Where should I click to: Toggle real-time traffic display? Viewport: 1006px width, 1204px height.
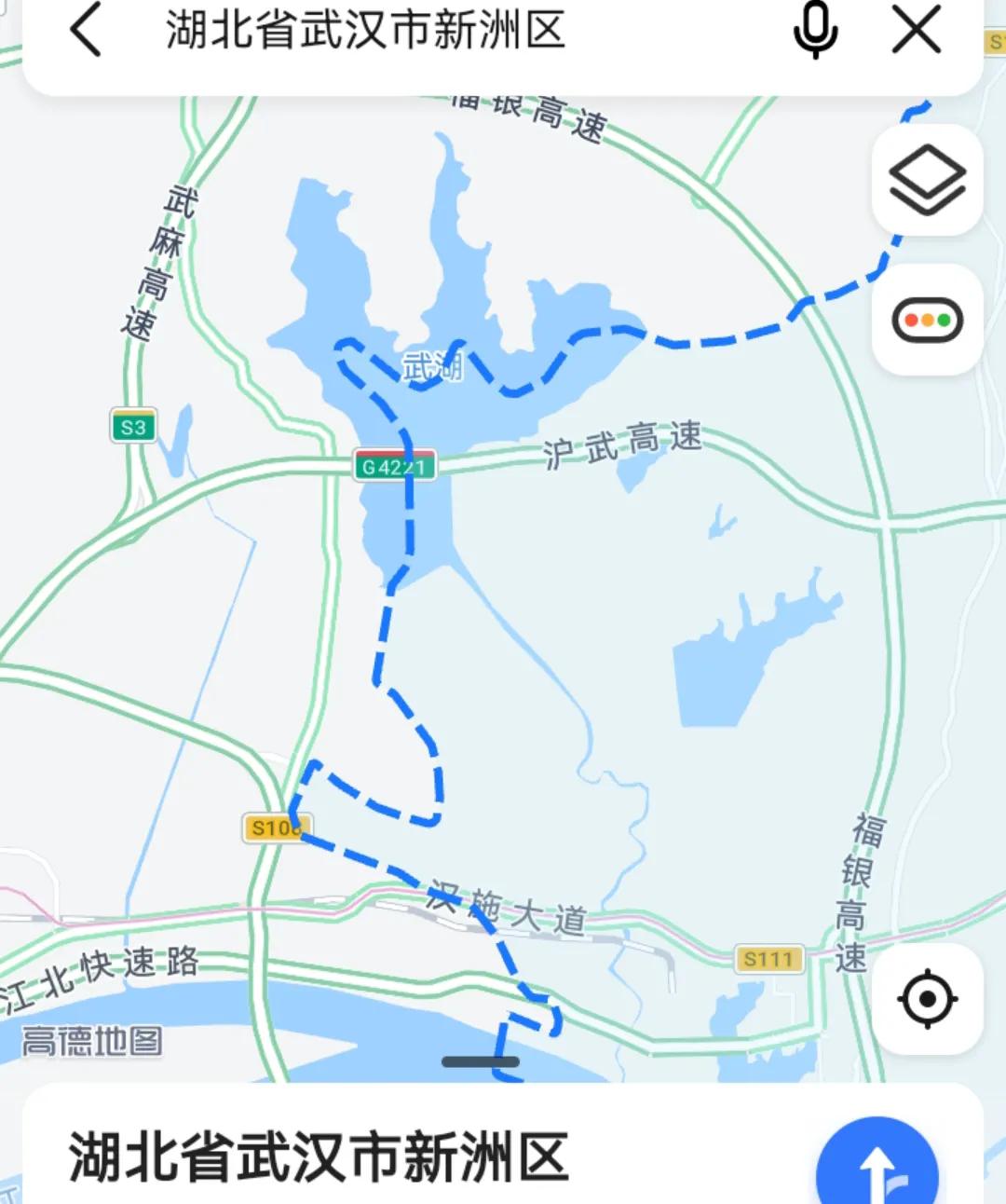tap(927, 318)
